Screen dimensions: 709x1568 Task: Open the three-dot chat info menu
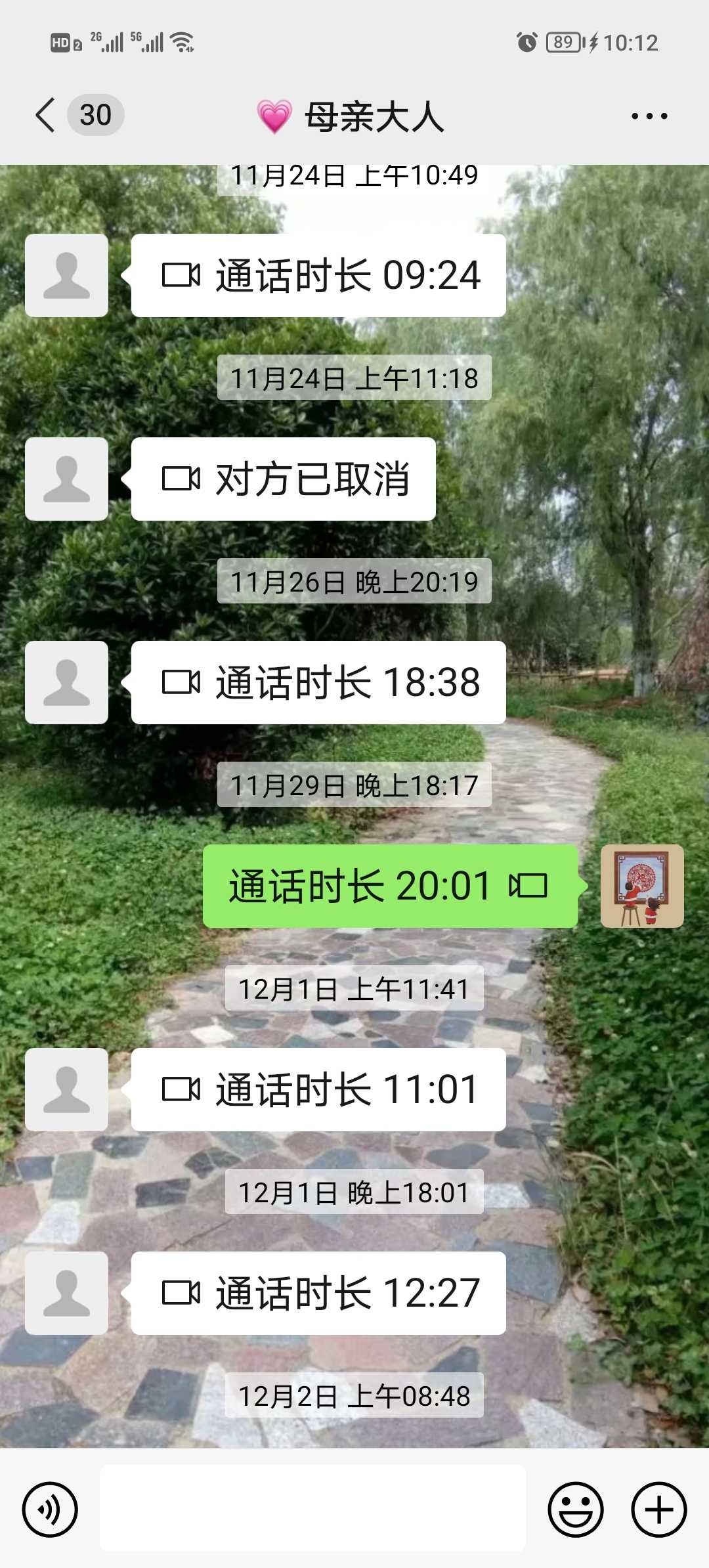[x=649, y=116]
